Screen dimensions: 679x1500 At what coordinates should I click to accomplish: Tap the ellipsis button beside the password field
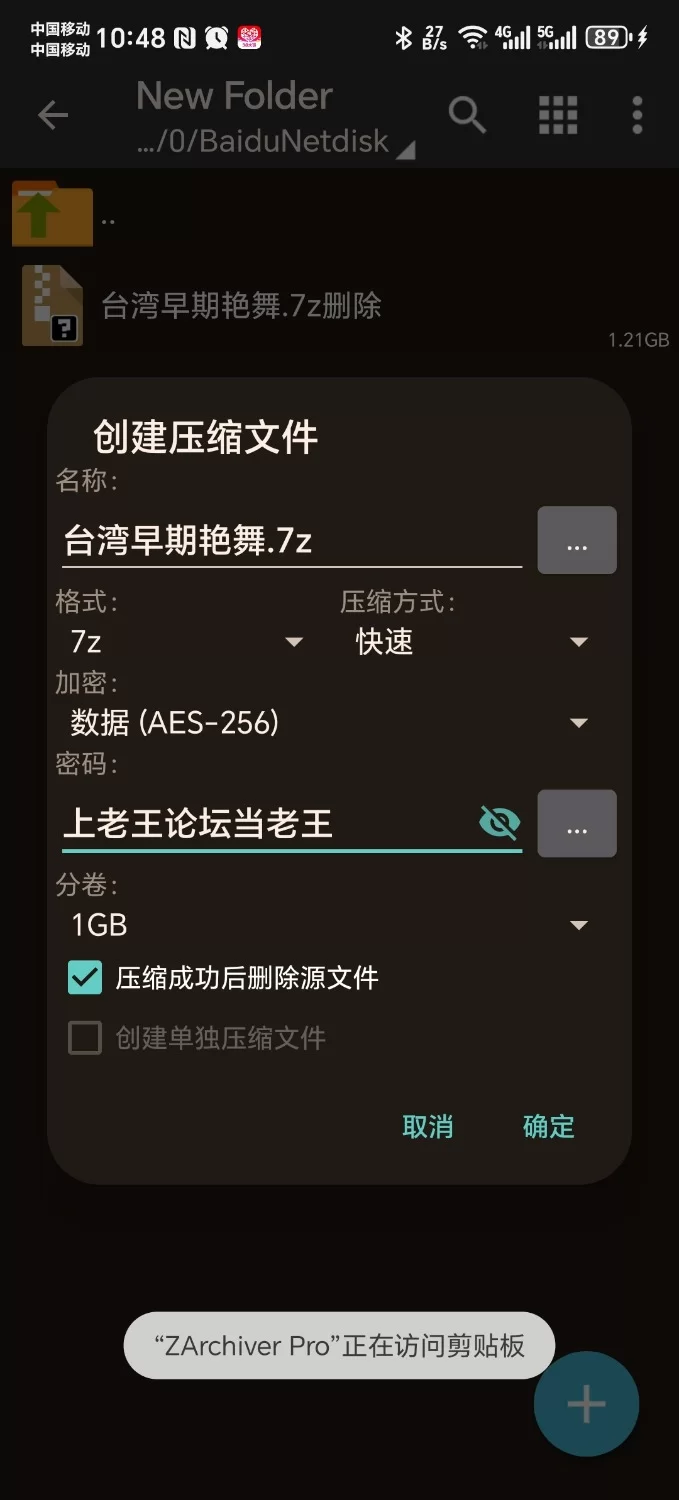(x=577, y=824)
